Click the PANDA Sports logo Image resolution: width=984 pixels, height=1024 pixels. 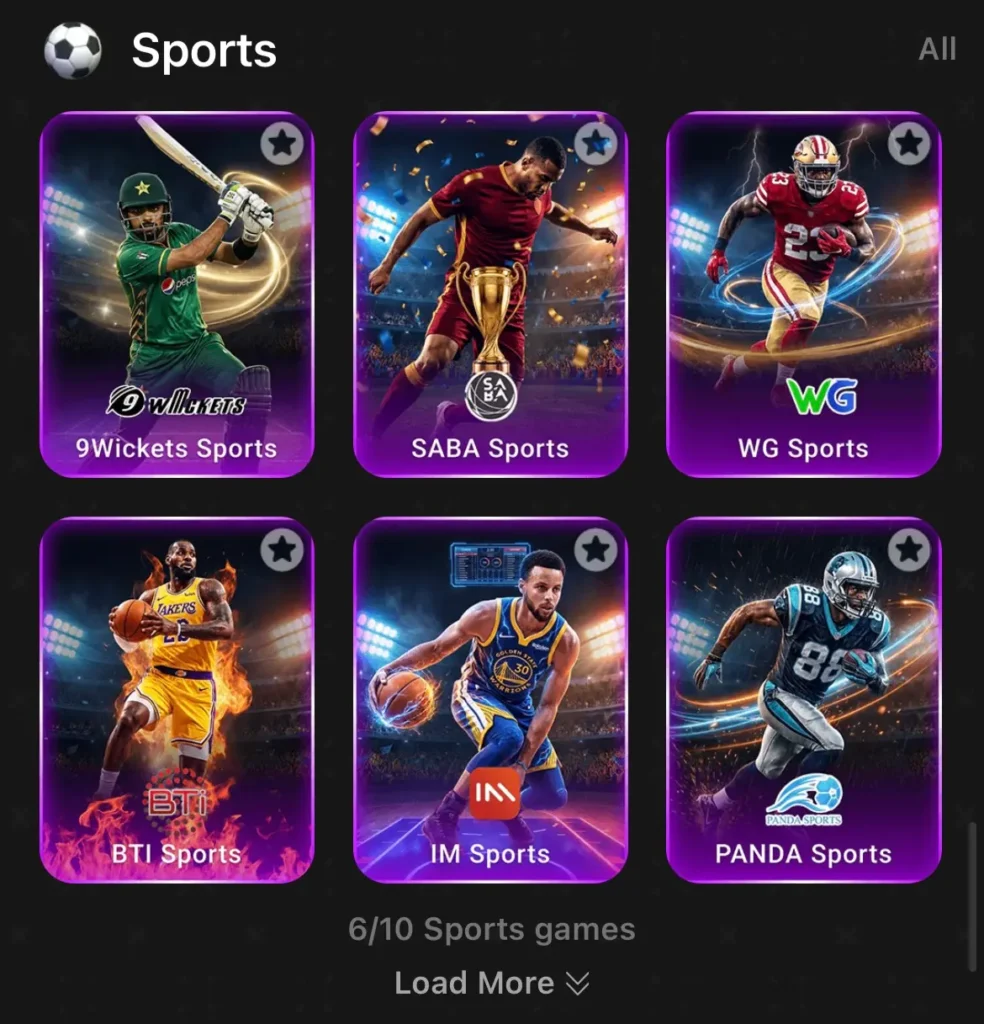click(806, 800)
